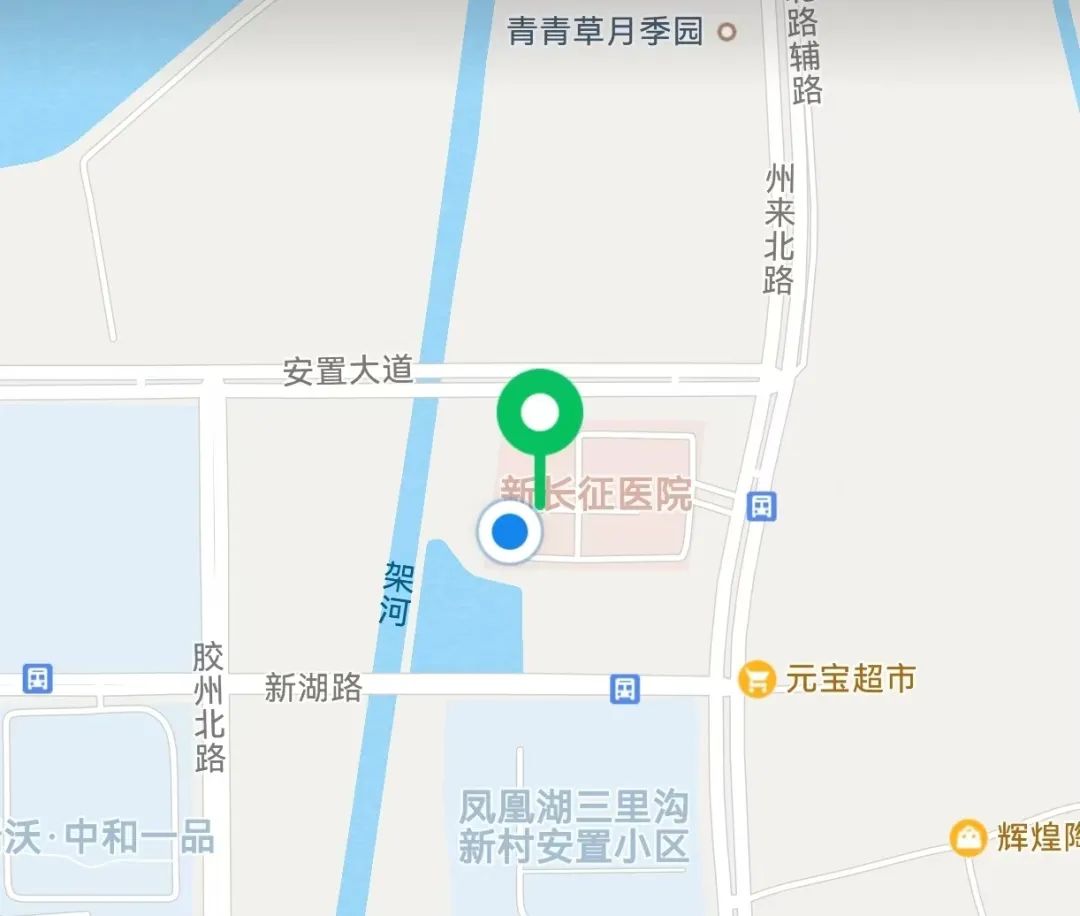Open the 元宝超市 shop marker
Image resolution: width=1080 pixels, height=916 pixels.
point(757,680)
